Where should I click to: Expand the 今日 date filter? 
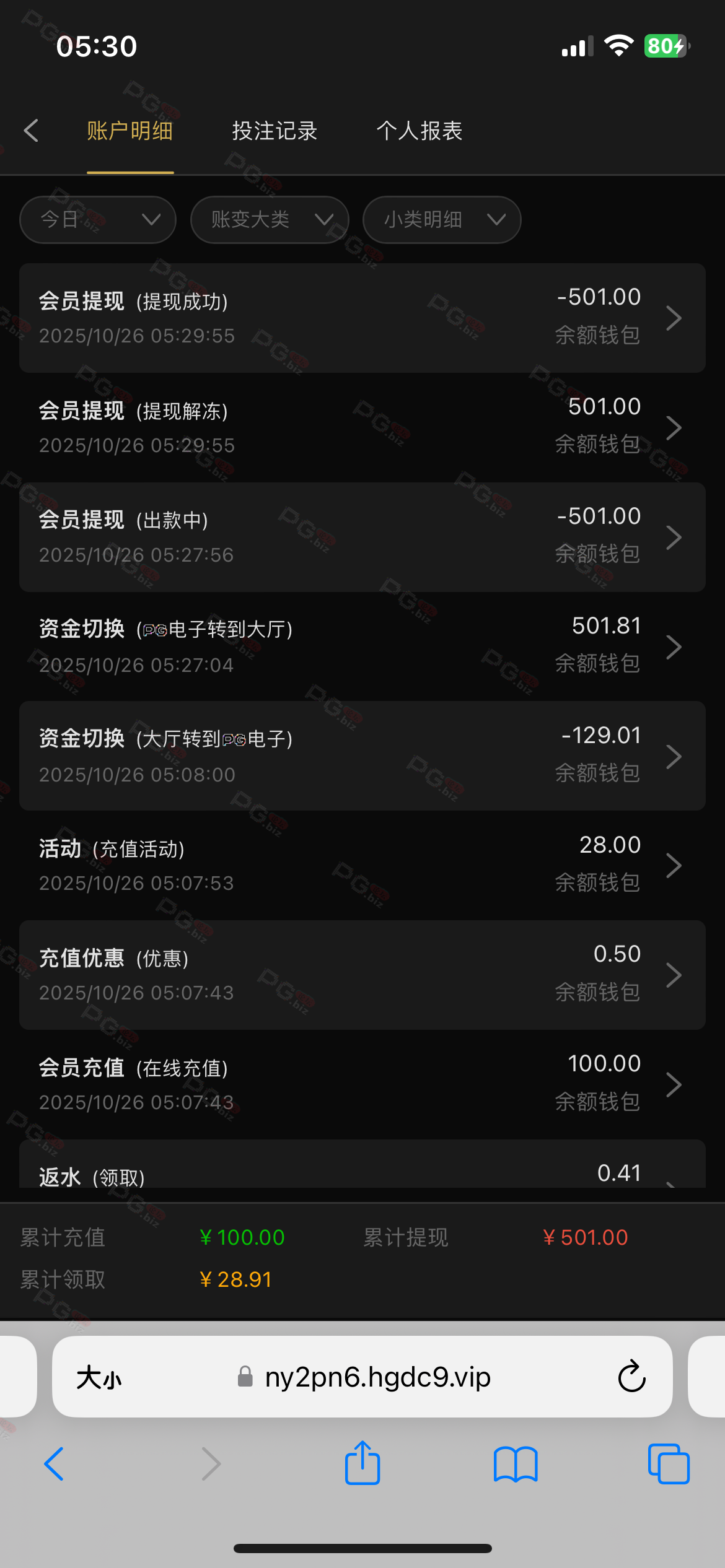[x=98, y=220]
